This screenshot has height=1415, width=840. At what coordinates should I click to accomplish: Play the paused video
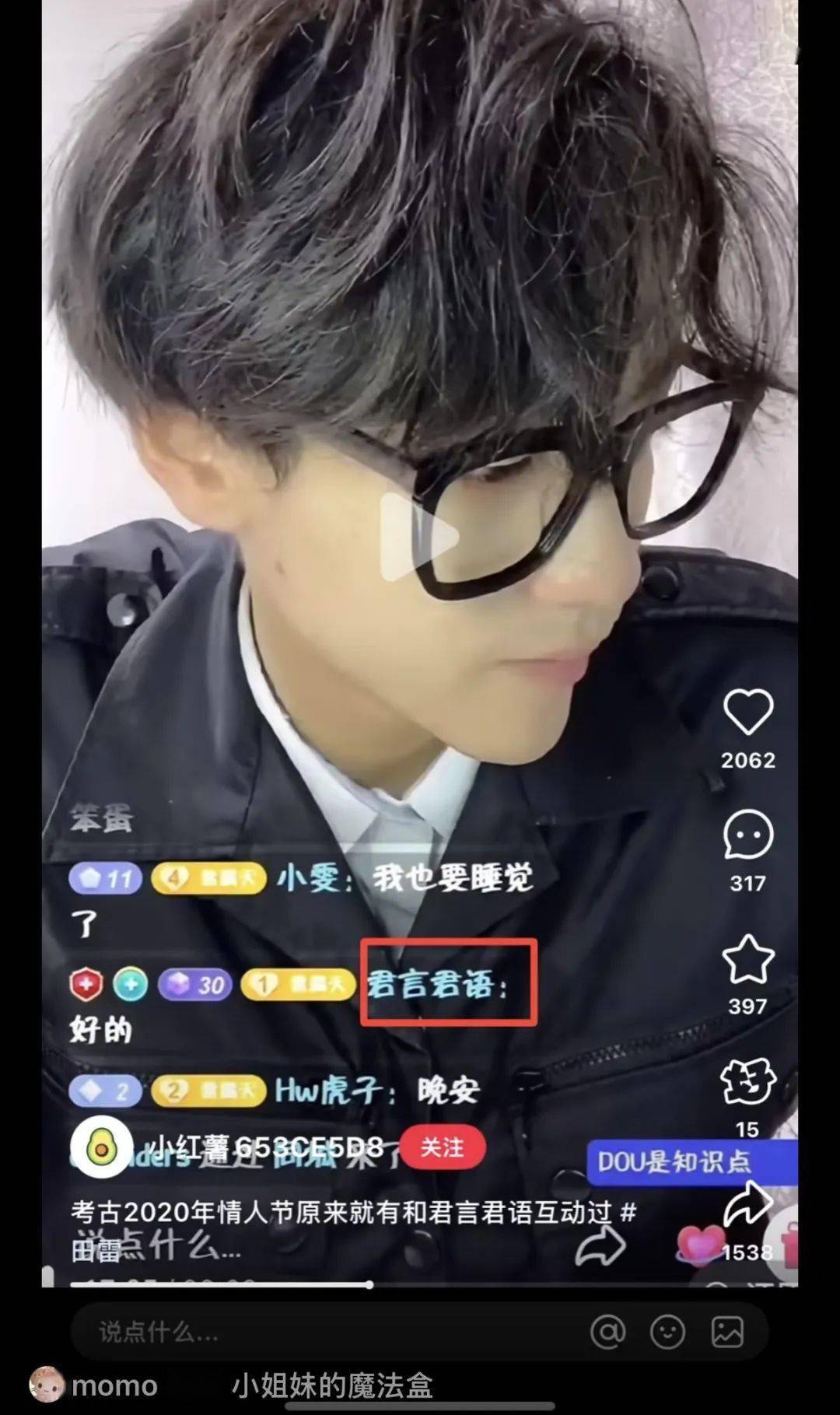pyautogui.click(x=420, y=538)
